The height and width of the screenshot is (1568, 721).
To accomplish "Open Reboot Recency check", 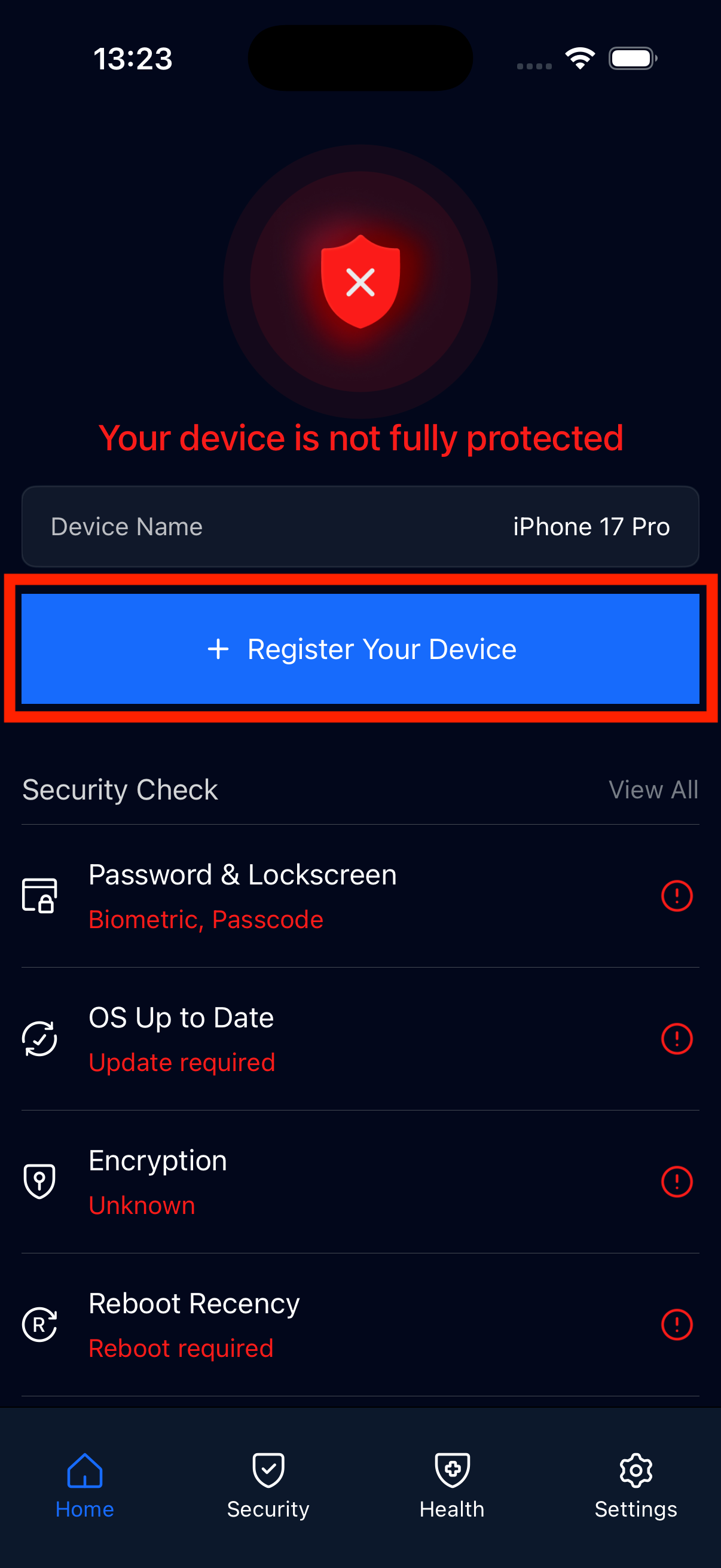I will click(360, 1325).
